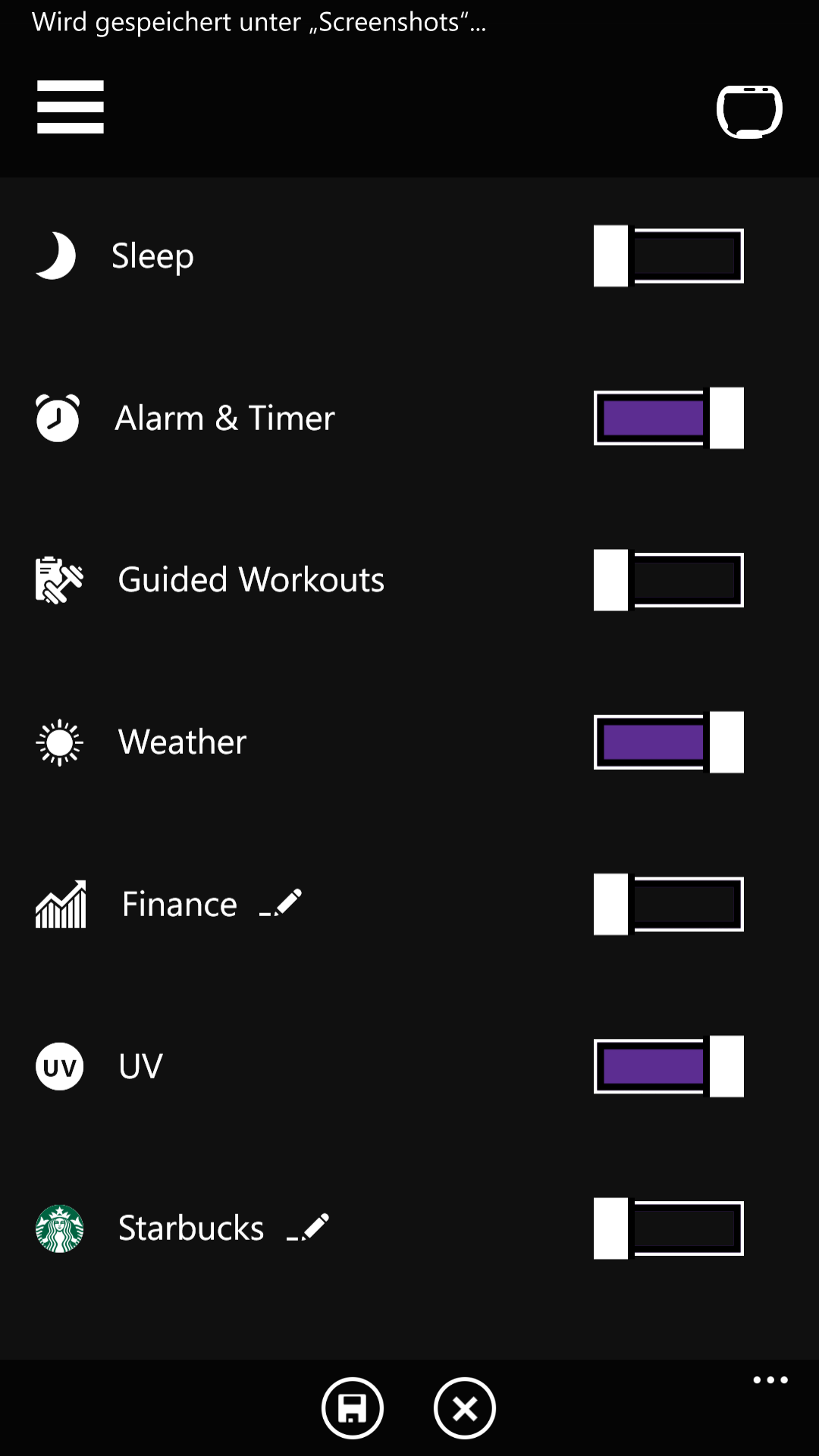The image size is (819, 1456).
Task: Toggle the UV tile off
Action: (x=668, y=1066)
